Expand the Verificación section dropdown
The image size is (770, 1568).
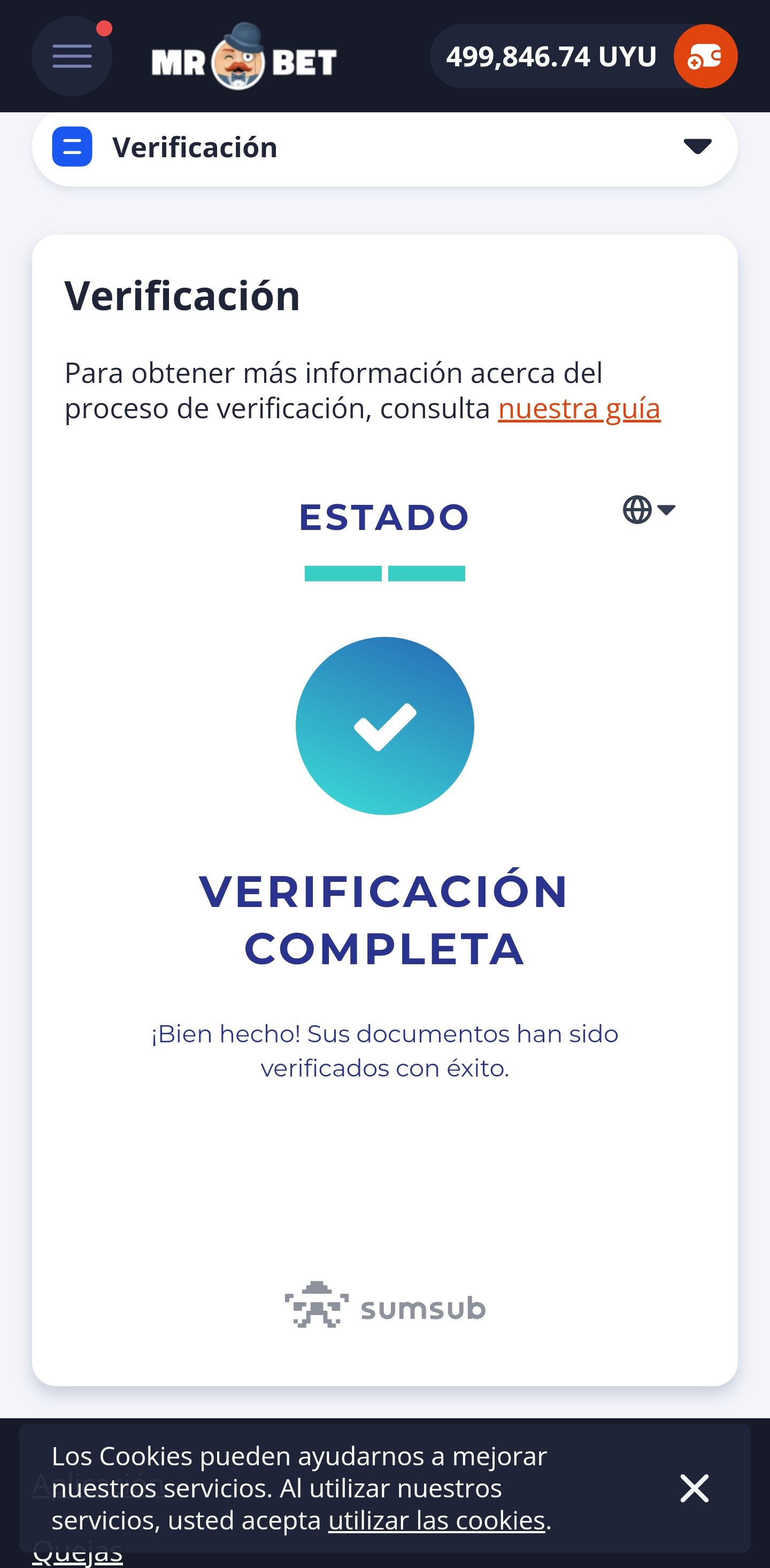click(697, 147)
